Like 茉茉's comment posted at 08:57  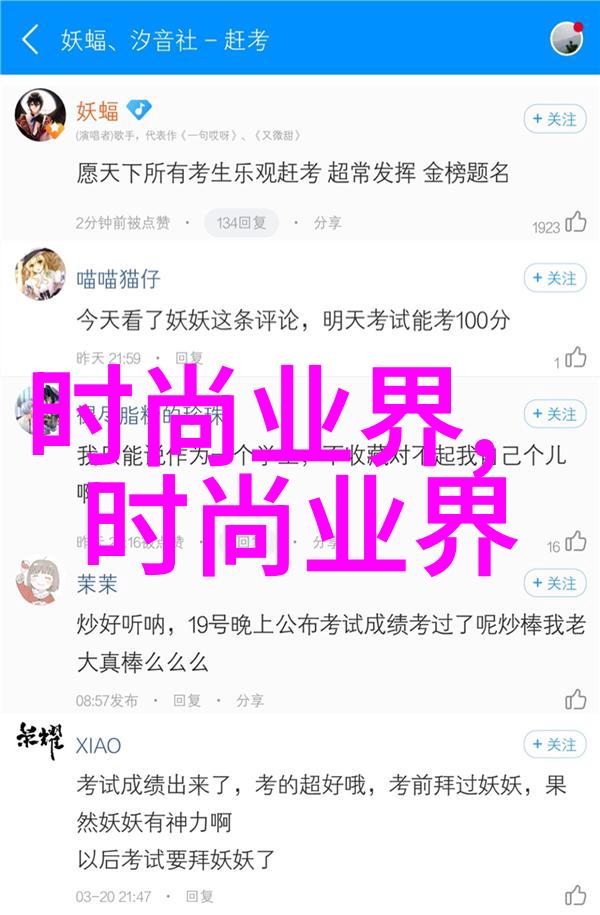pyautogui.click(x=575, y=699)
